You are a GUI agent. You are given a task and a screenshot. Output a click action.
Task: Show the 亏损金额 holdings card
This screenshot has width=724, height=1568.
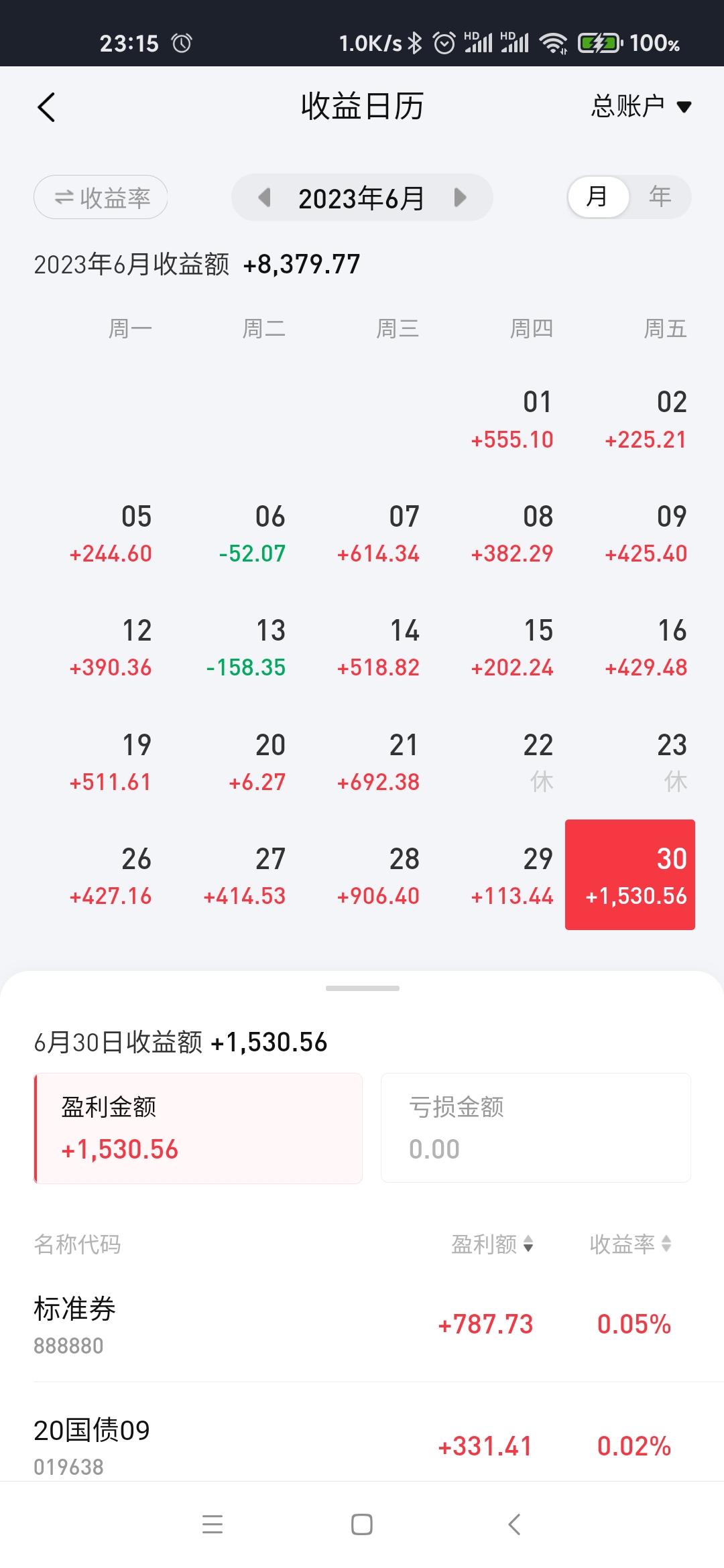click(x=536, y=1128)
